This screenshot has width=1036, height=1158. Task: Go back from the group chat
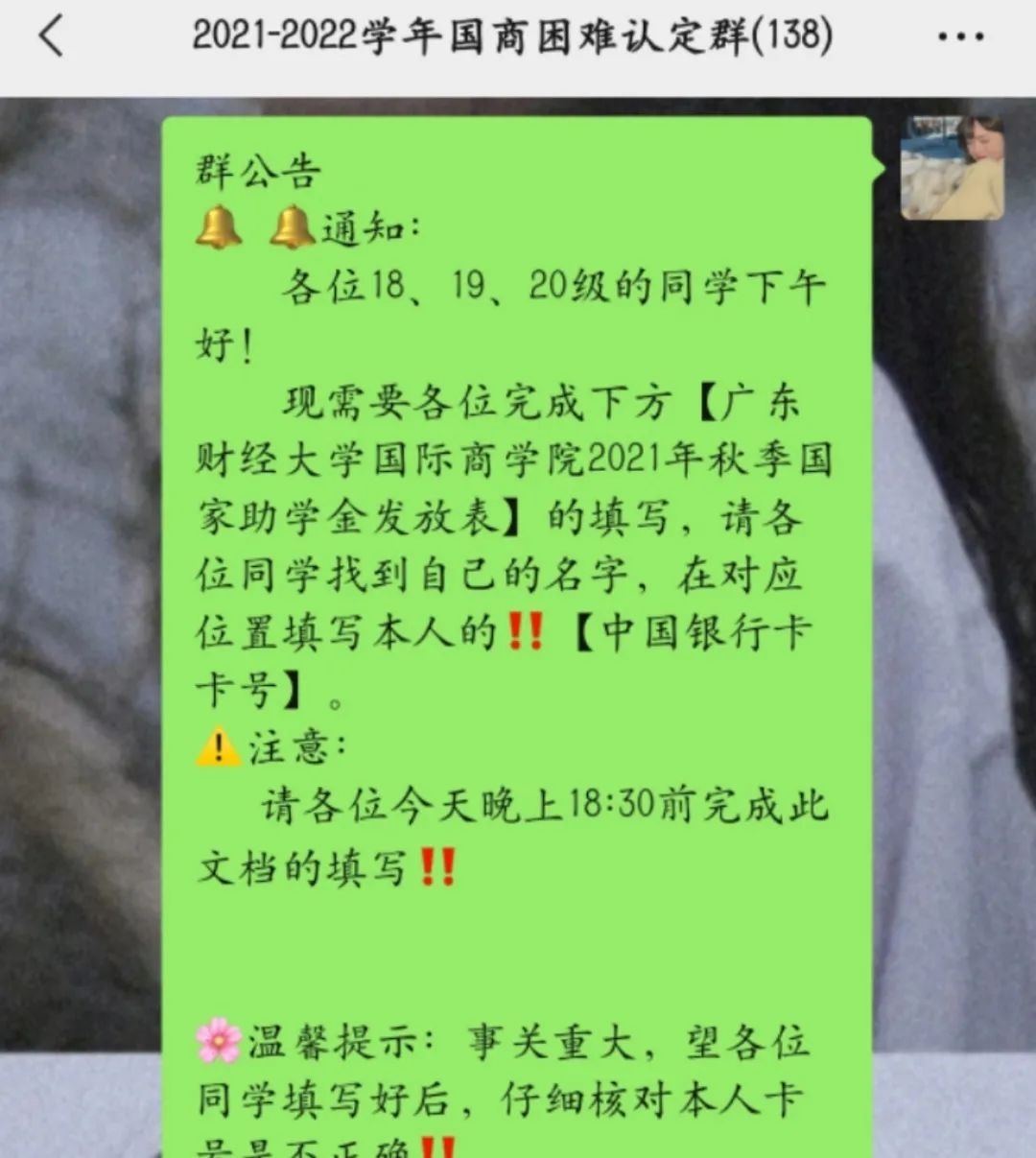(51, 38)
